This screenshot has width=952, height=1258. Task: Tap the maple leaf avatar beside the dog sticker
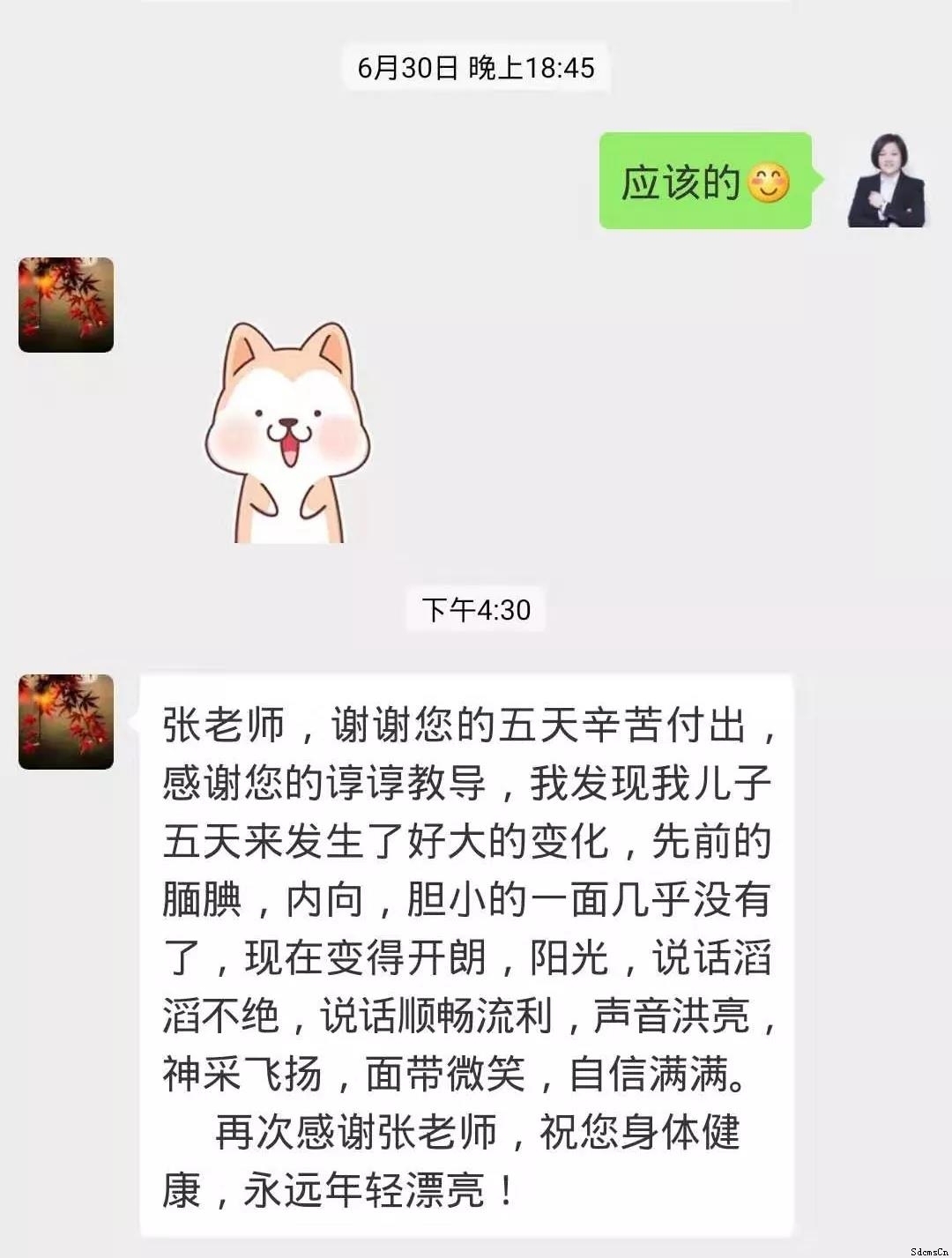coord(66,305)
